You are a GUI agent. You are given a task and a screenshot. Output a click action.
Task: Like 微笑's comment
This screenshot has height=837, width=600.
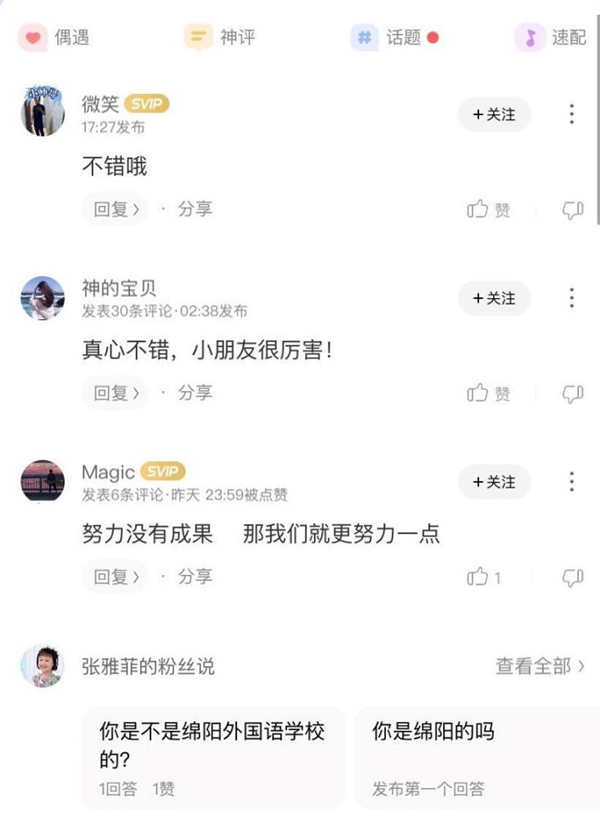[x=489, y=209]
